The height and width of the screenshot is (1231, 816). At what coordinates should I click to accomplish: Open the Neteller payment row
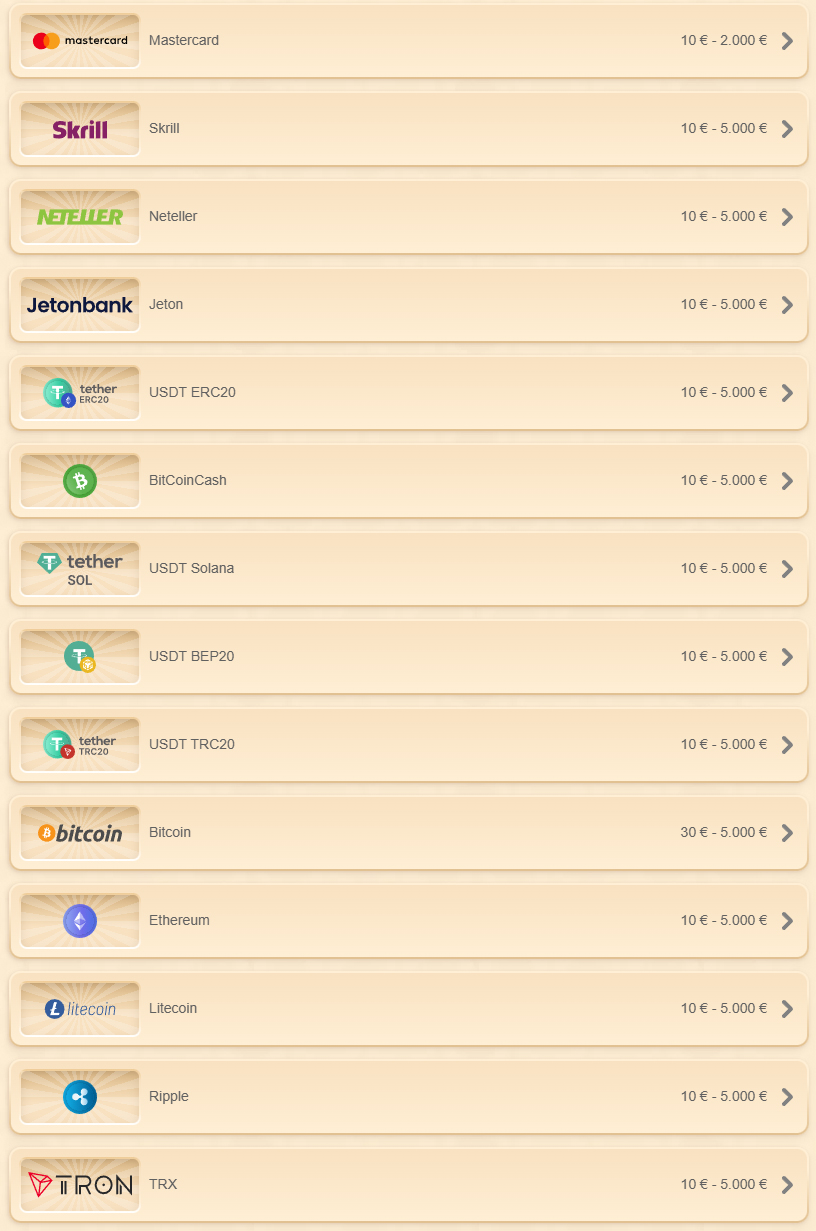408,217
